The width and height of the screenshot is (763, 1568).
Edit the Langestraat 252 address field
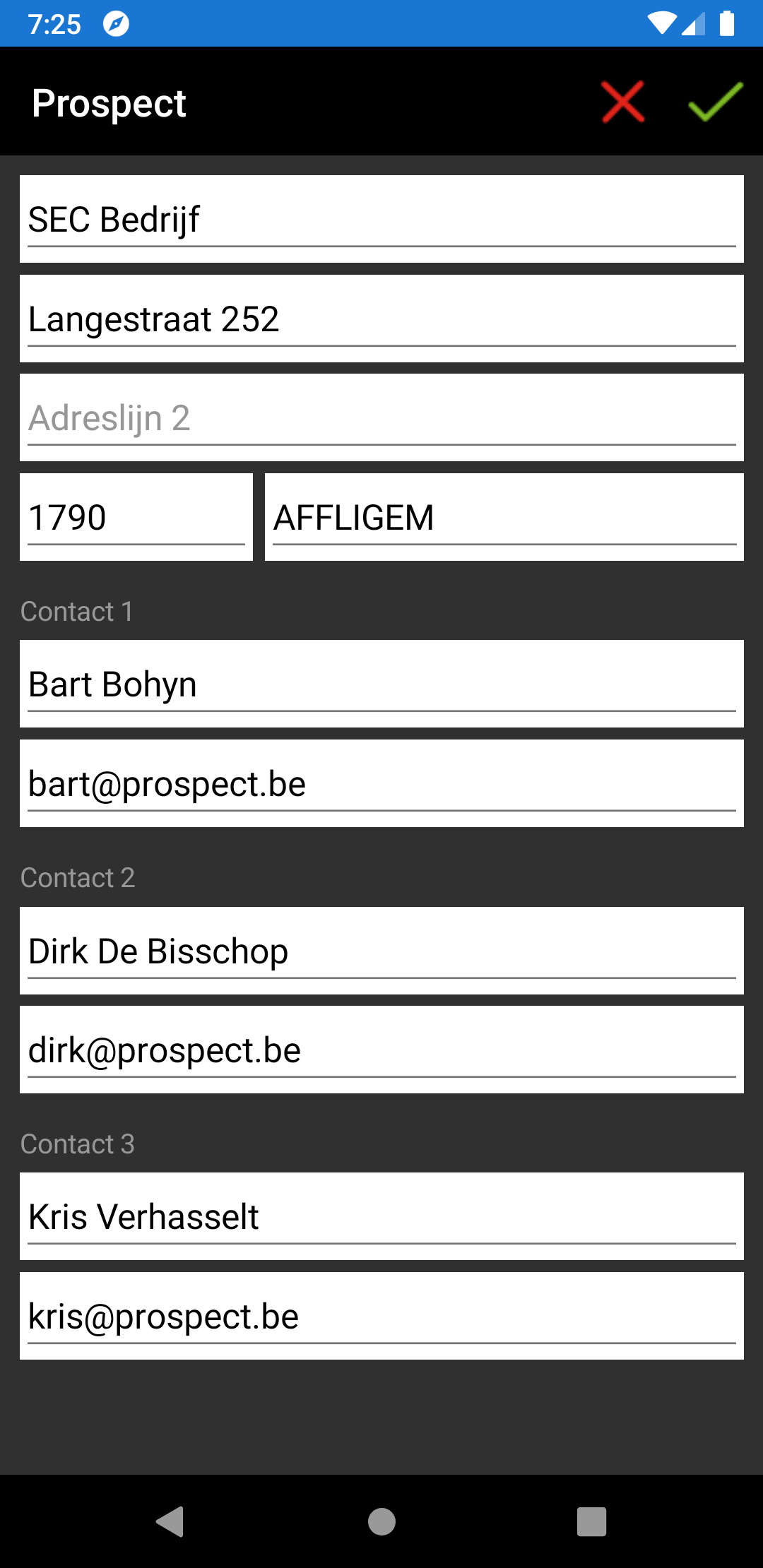(x=381, y=319)
